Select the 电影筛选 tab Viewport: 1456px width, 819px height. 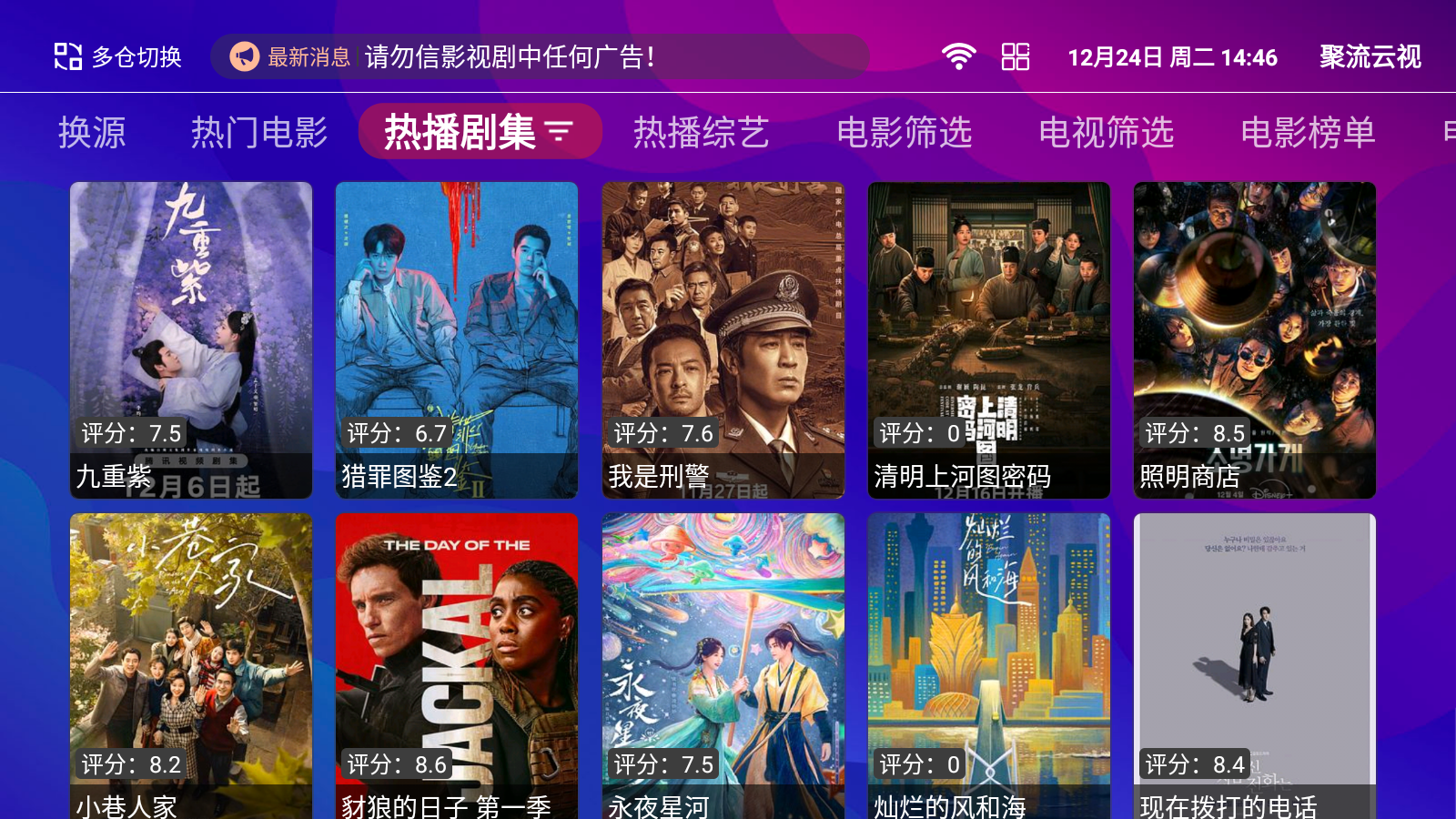(904, 133)
